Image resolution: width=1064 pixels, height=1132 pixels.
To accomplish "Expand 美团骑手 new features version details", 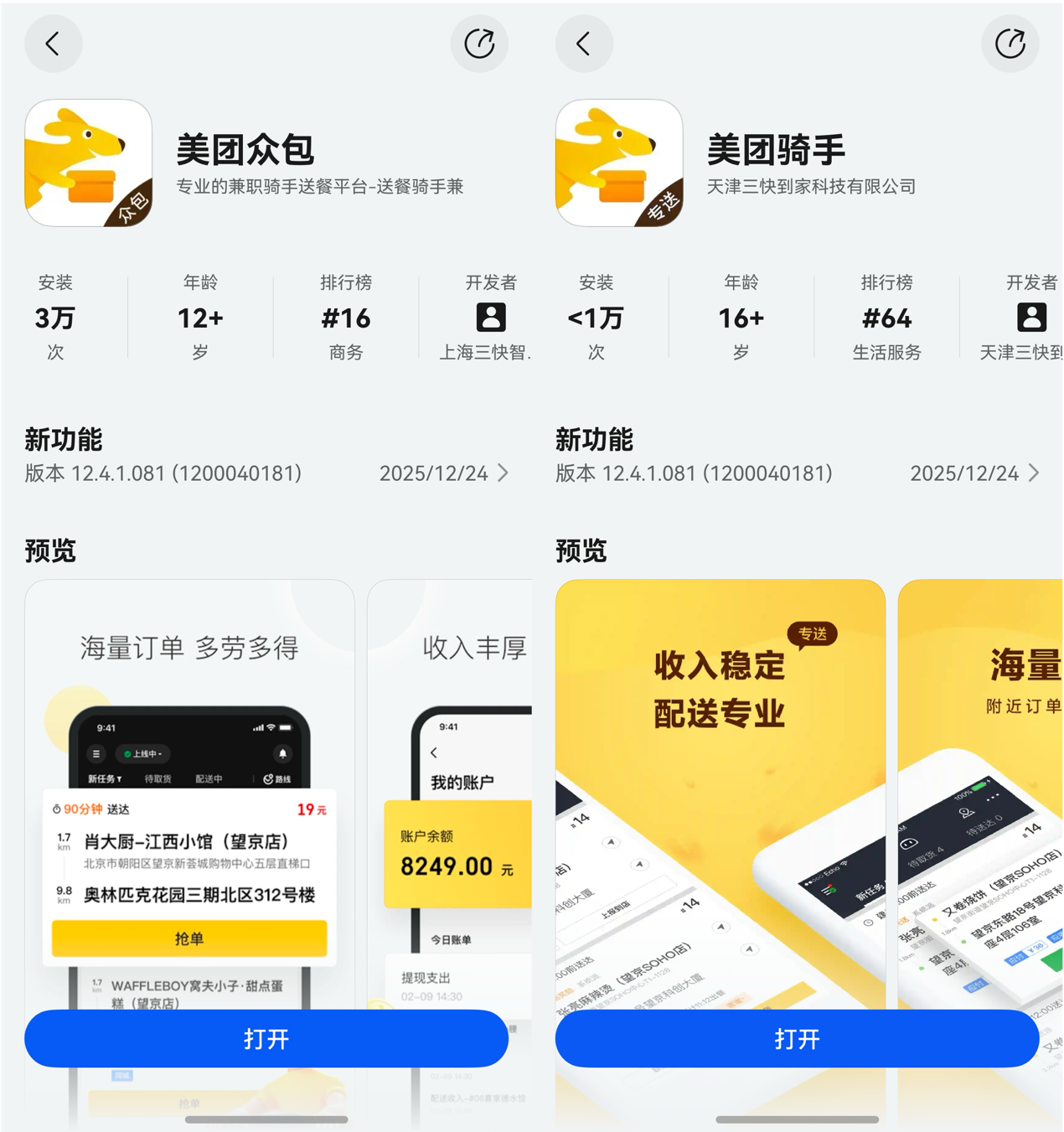I will (1034, 473).
